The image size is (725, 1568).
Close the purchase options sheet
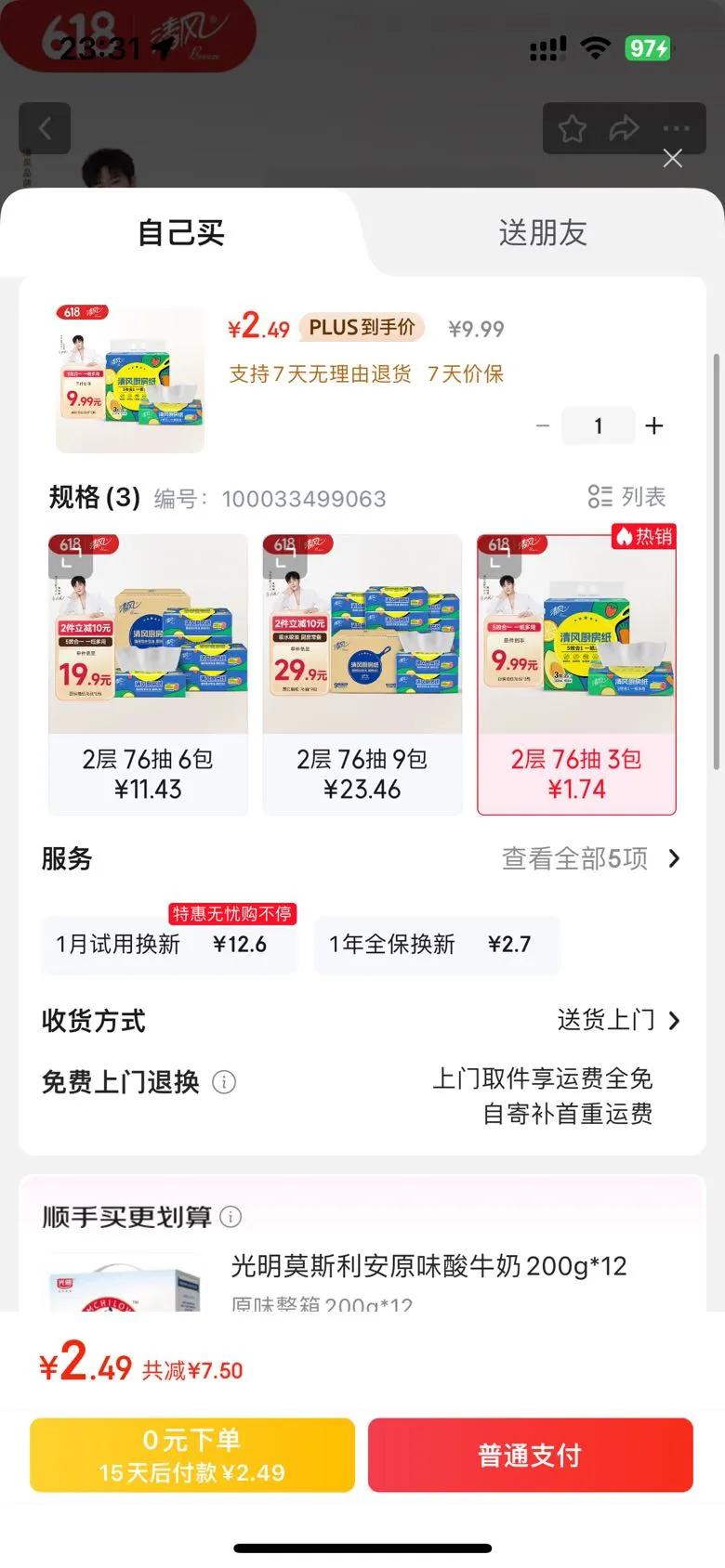click(672, 159)
